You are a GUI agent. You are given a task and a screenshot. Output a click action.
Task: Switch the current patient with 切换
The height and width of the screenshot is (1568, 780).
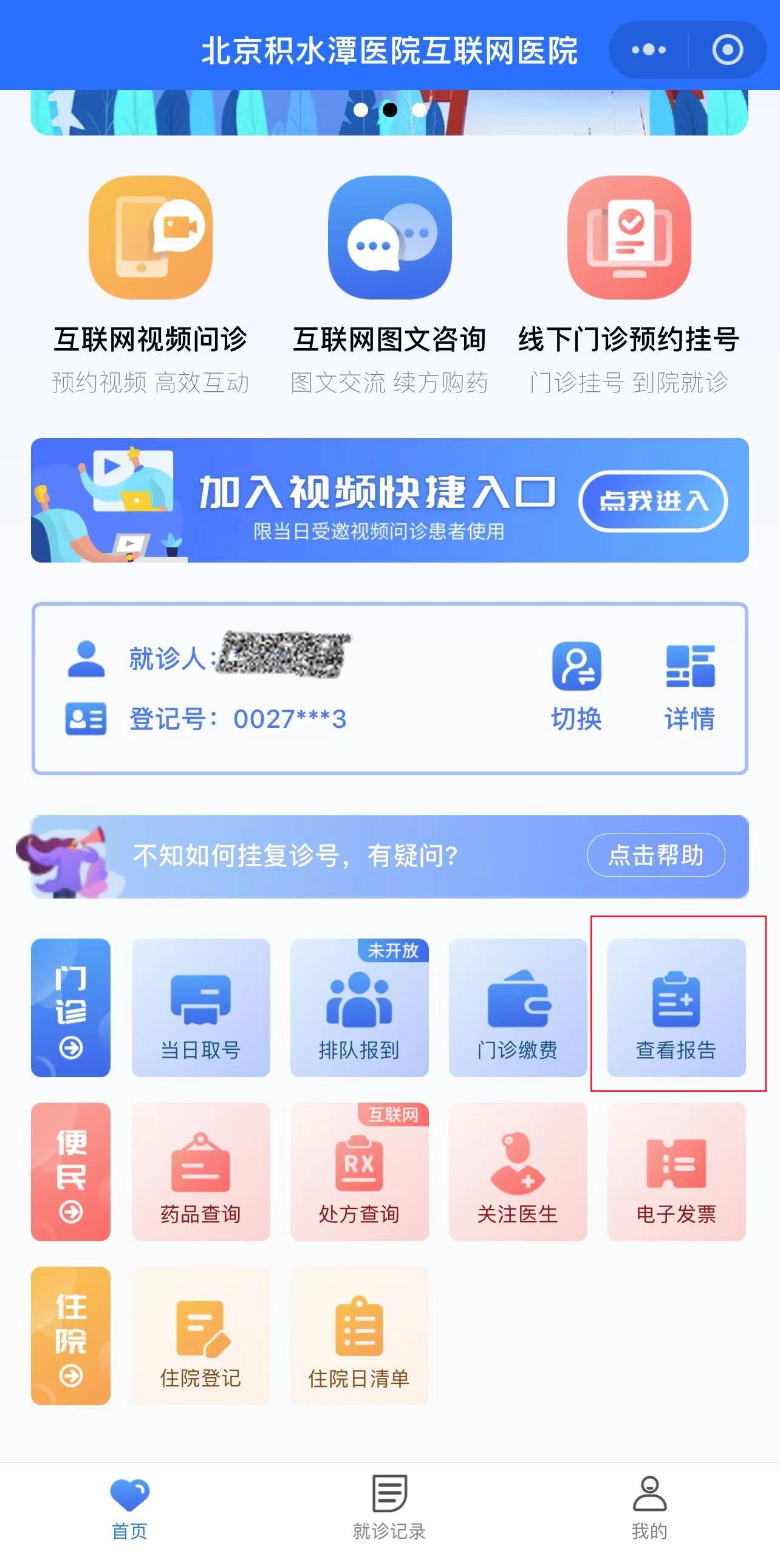pyautogui.click(x=576, y=686)
